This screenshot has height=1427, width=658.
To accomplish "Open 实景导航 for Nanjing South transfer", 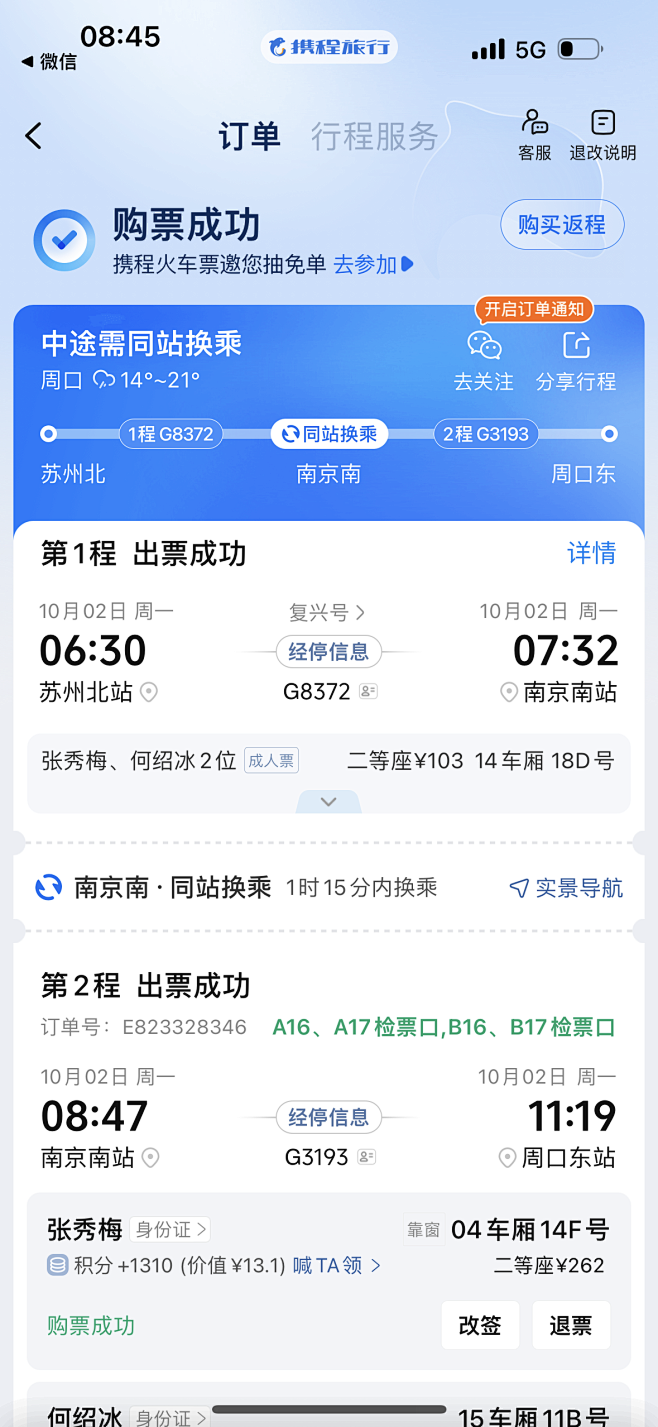I will pyautogui.click(x=566, y=888).
